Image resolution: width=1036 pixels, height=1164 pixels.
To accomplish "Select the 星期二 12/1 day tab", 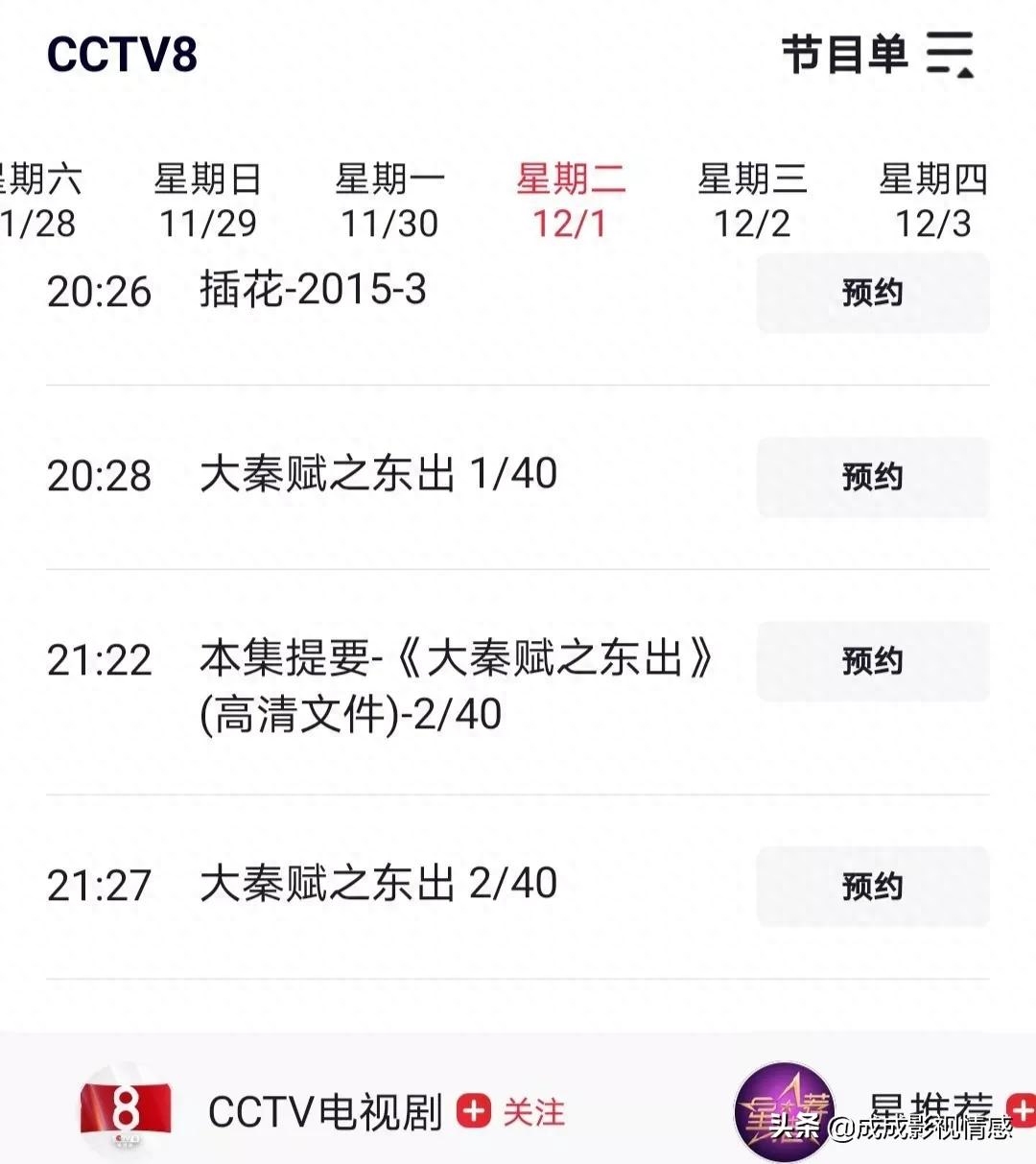I will (571, 201).
